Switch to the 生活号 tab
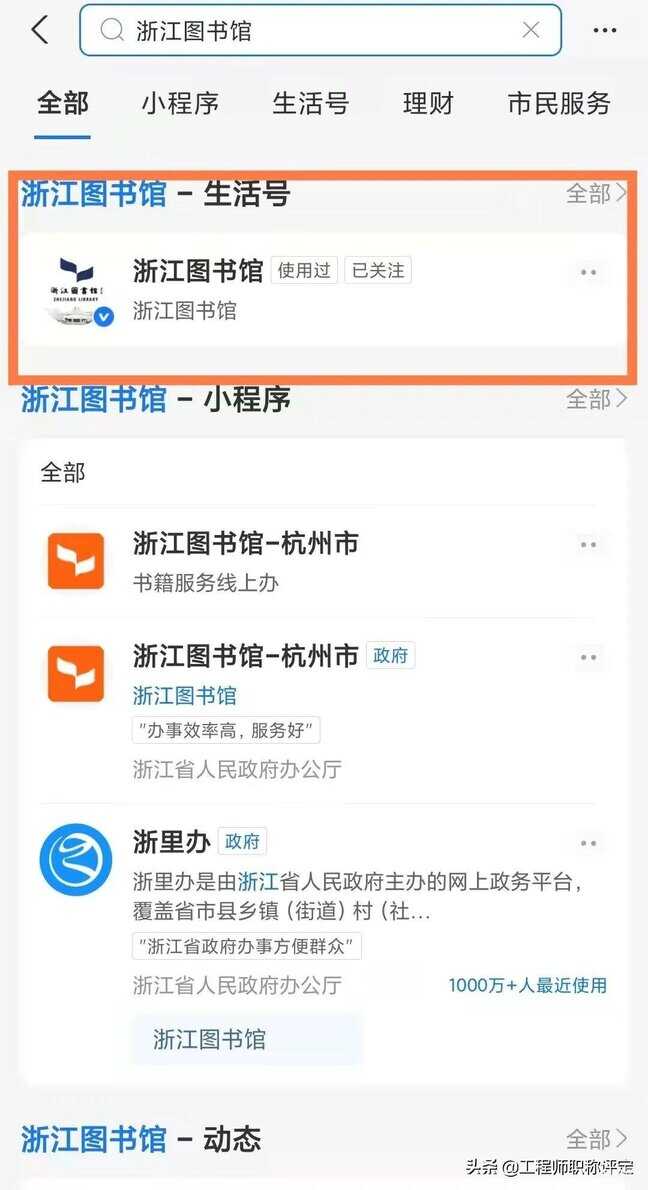 (x=310, y=103)
